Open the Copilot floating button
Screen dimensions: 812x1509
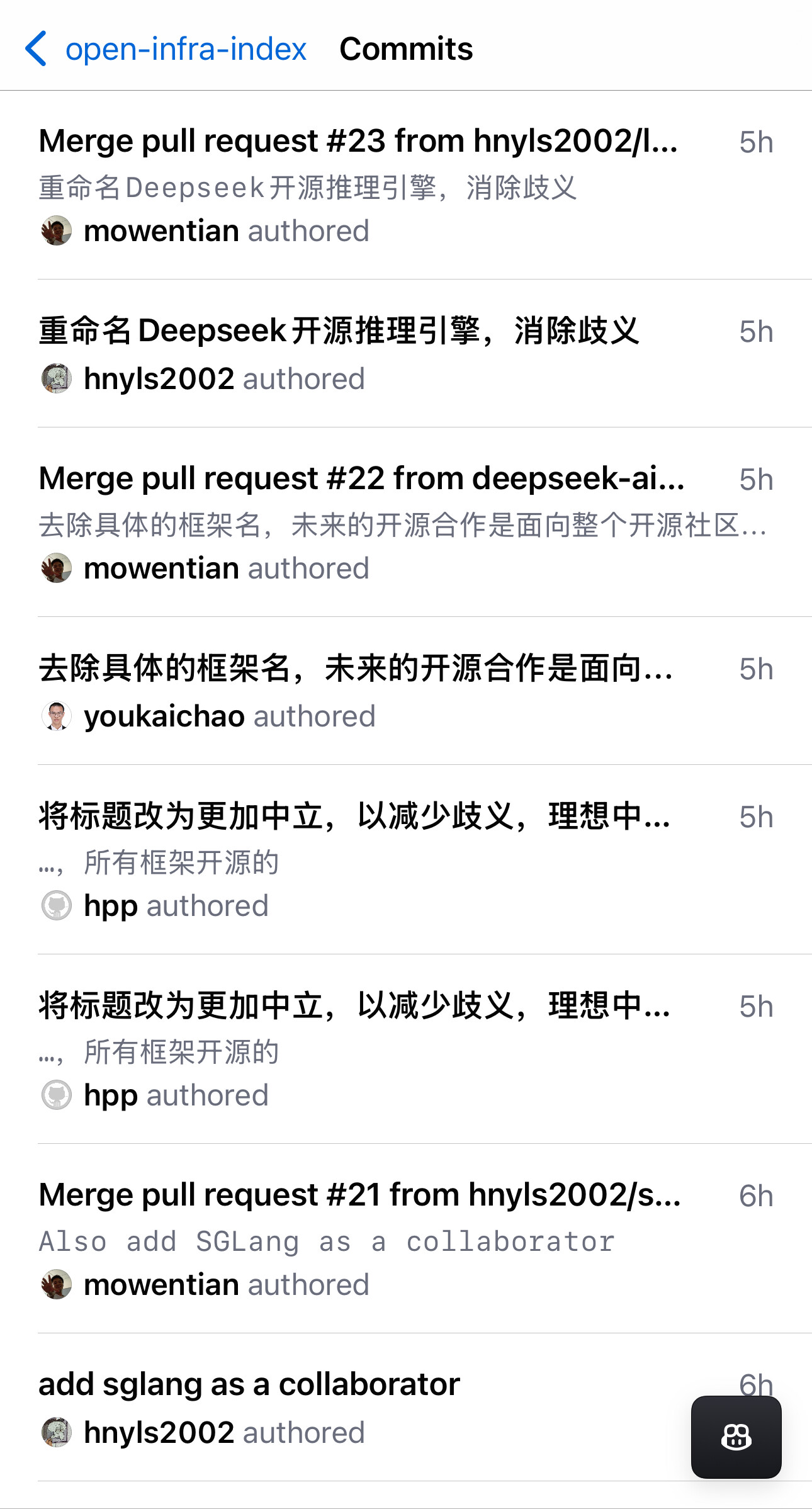coord(736,1437)
